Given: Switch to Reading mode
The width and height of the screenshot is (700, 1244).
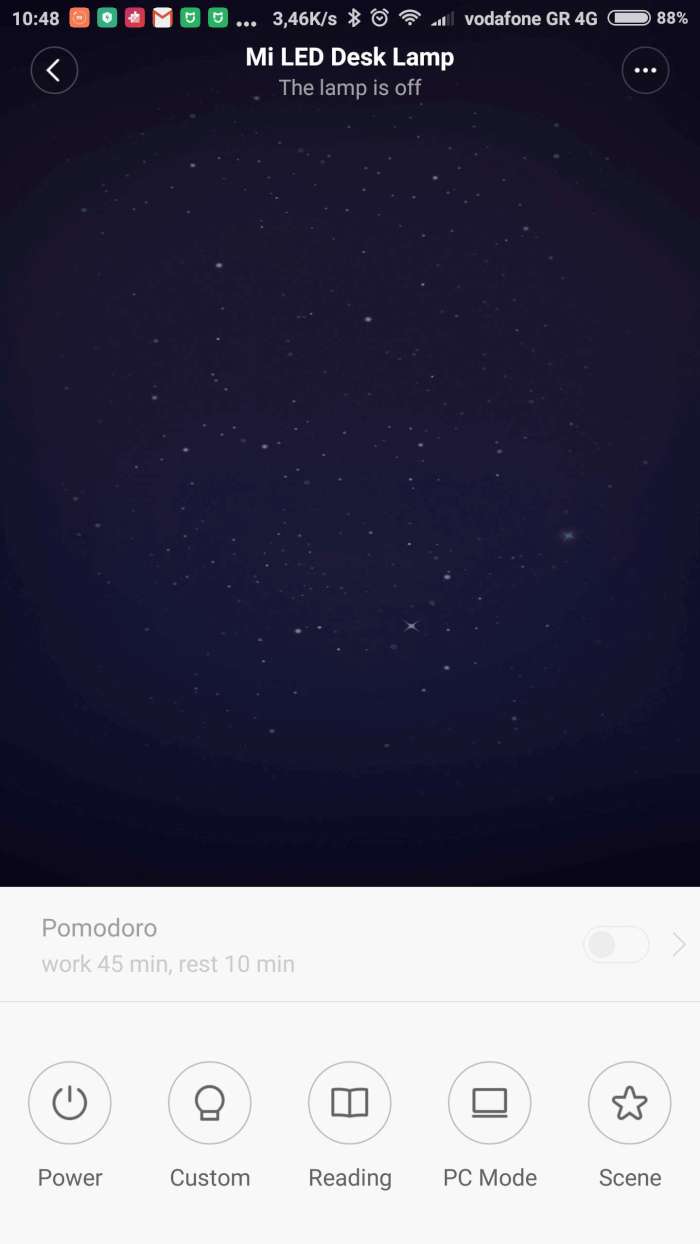Looking at the screenshot, I should tap(350, 1103).
